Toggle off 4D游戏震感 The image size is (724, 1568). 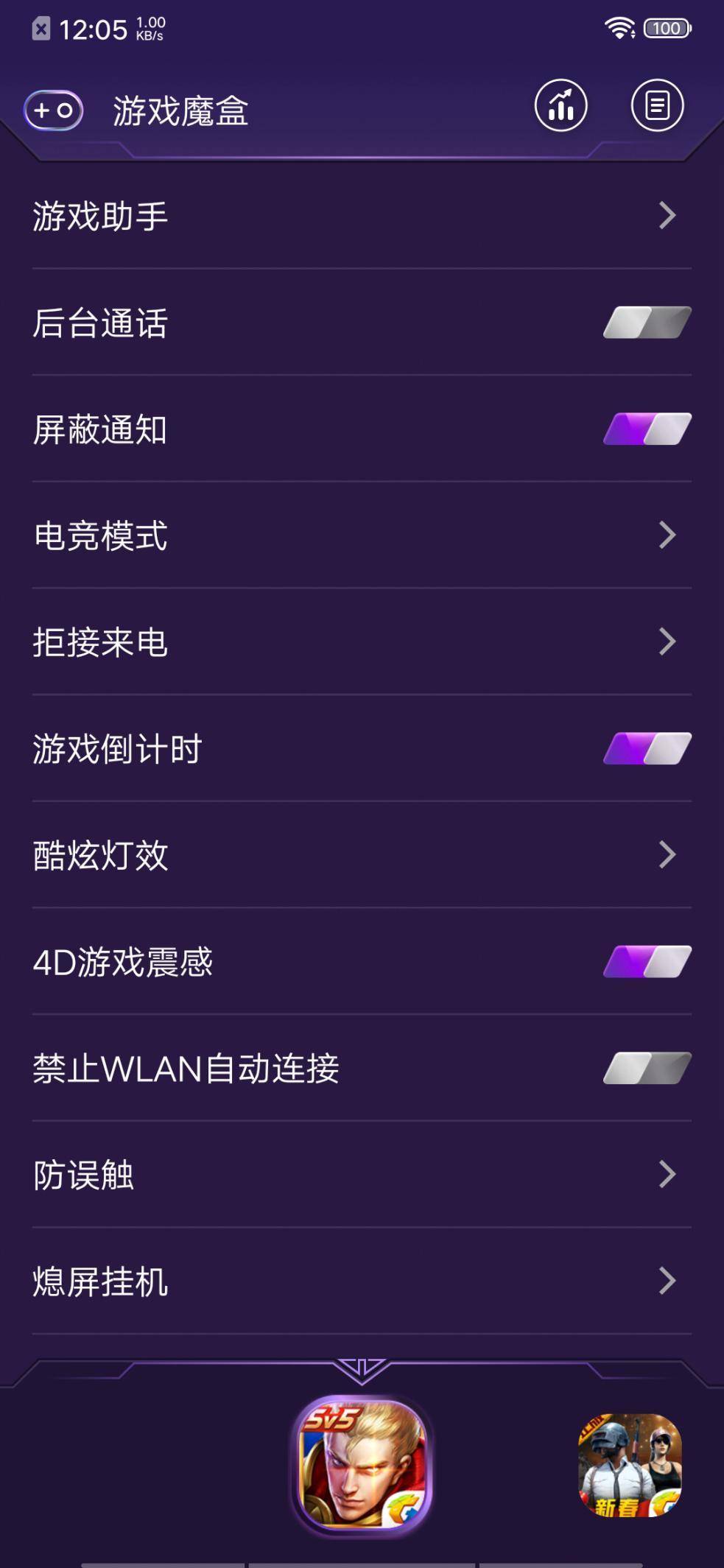pyautogui.click(x=647, y=962)
